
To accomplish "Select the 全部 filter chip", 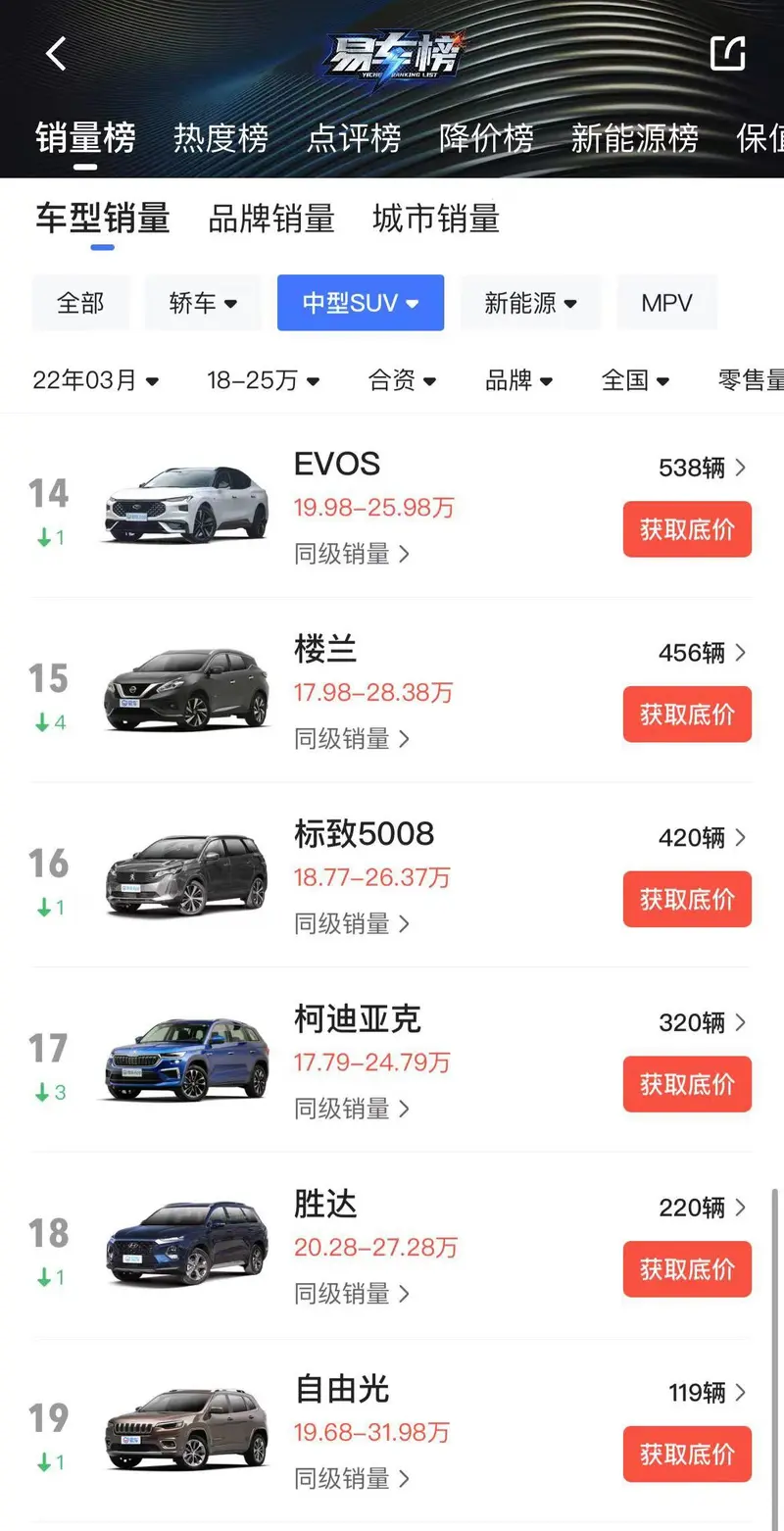I will pyautogui.click(x=80, y=303).
